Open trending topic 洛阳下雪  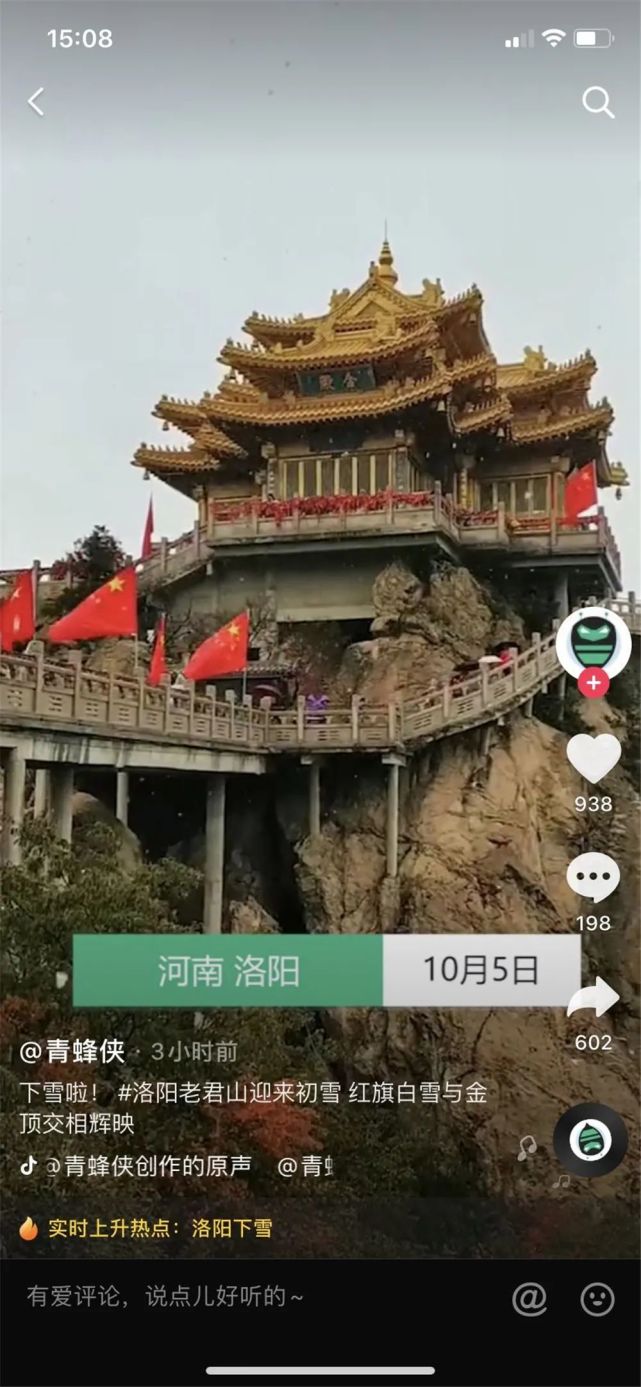click(231, 1228)
